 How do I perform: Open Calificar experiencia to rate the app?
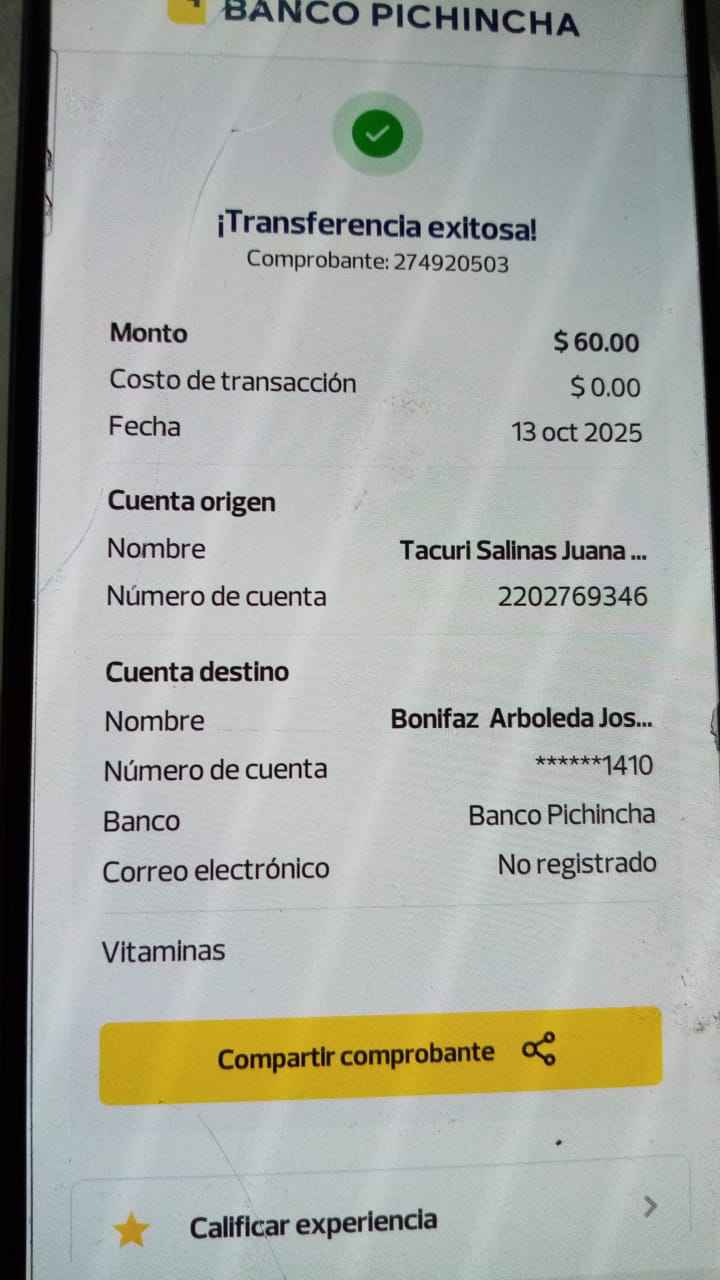click(380, 1222)
